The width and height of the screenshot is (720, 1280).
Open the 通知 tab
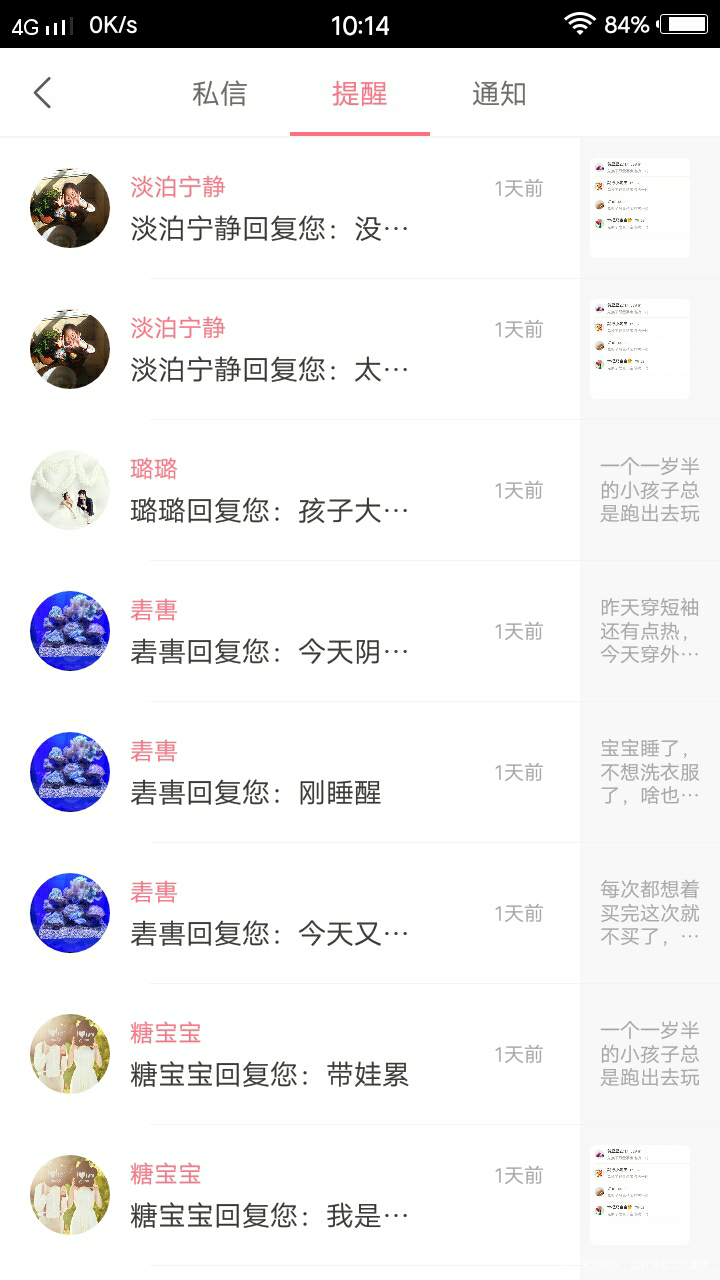497,91
